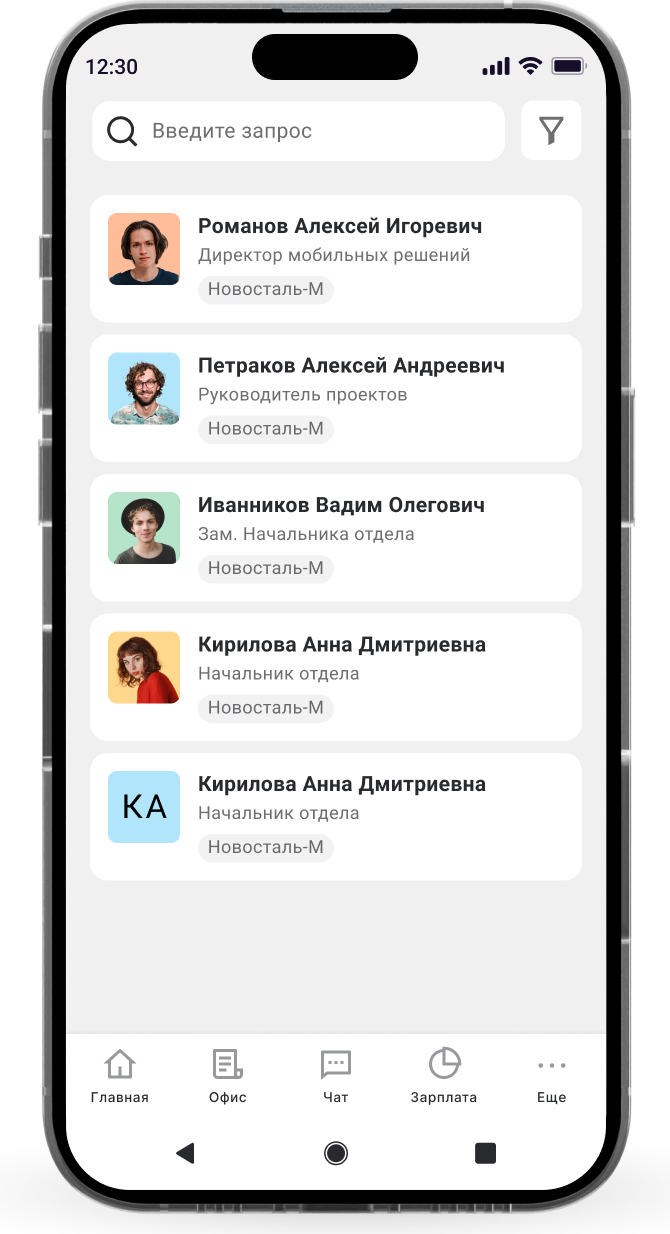Tap the search field 'Введите запрос'
This screenshot has width=670, height=1234.
(298, 131)
